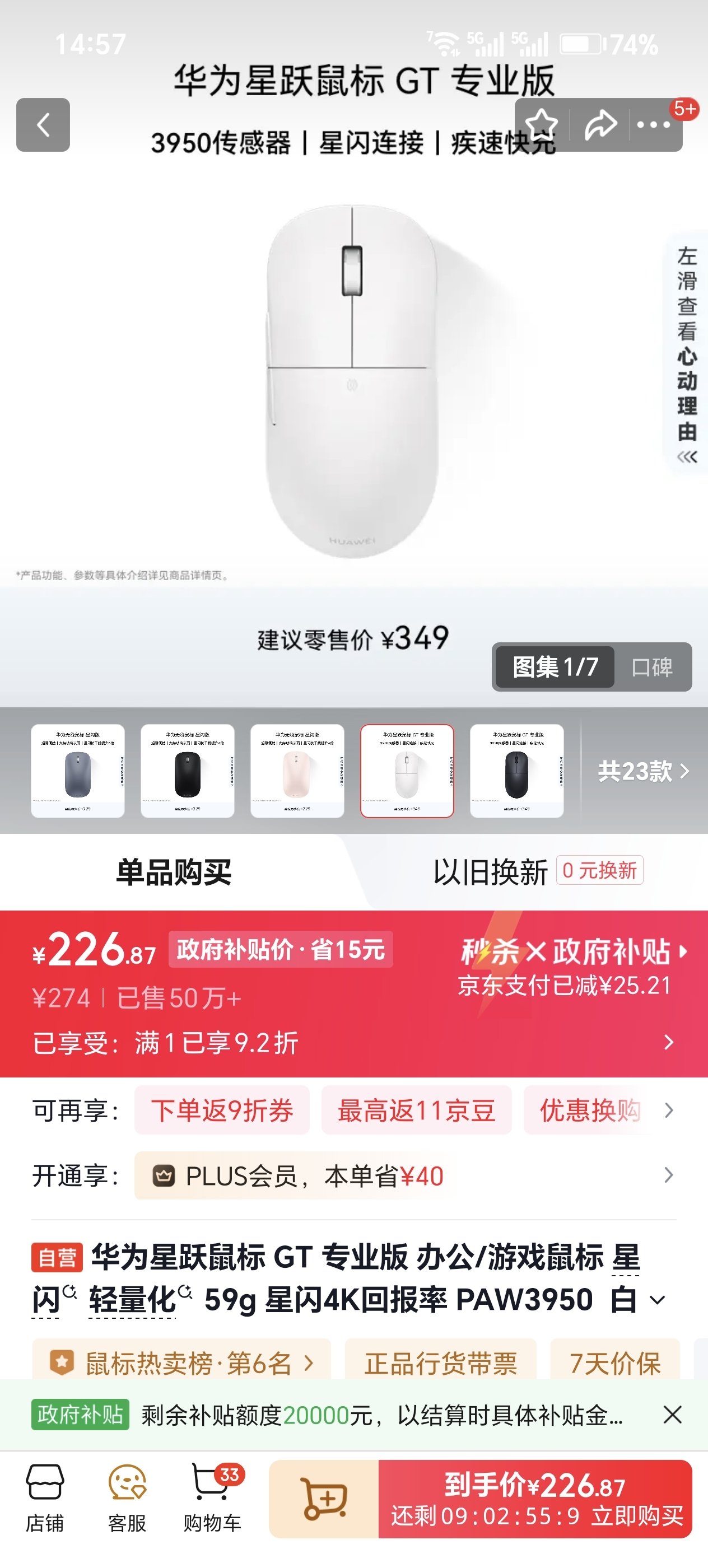
Task: Select the pink mouse variant thumbnail
Action: pos(297,771)
